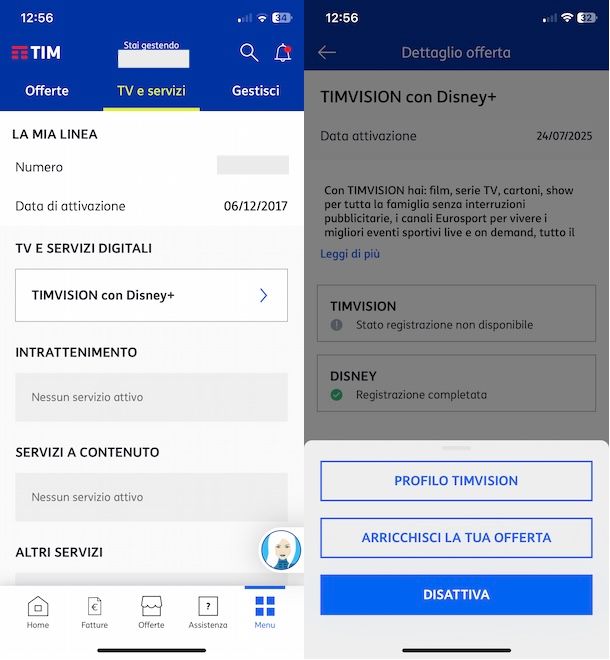Image resolution: width=610 pixels, height=660 pixels.
Task: Switch to the Gestisci tab
Action: [255, 91]
